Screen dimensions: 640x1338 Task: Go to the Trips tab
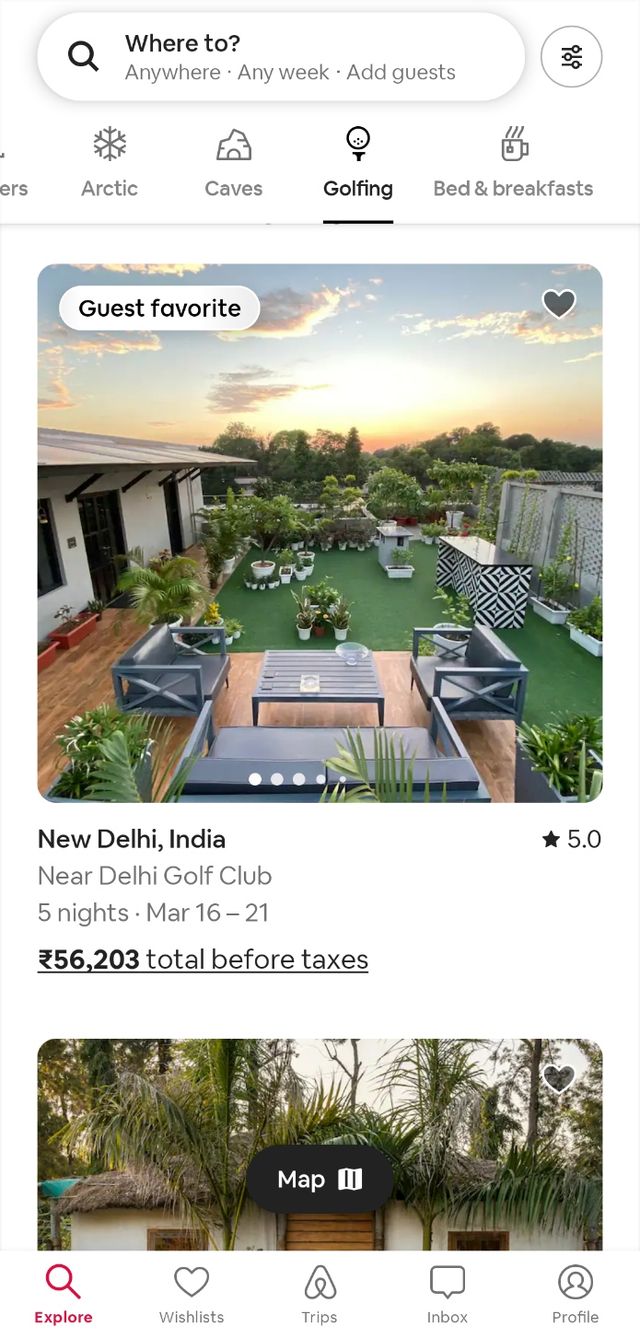click(x=319, y=1294)
